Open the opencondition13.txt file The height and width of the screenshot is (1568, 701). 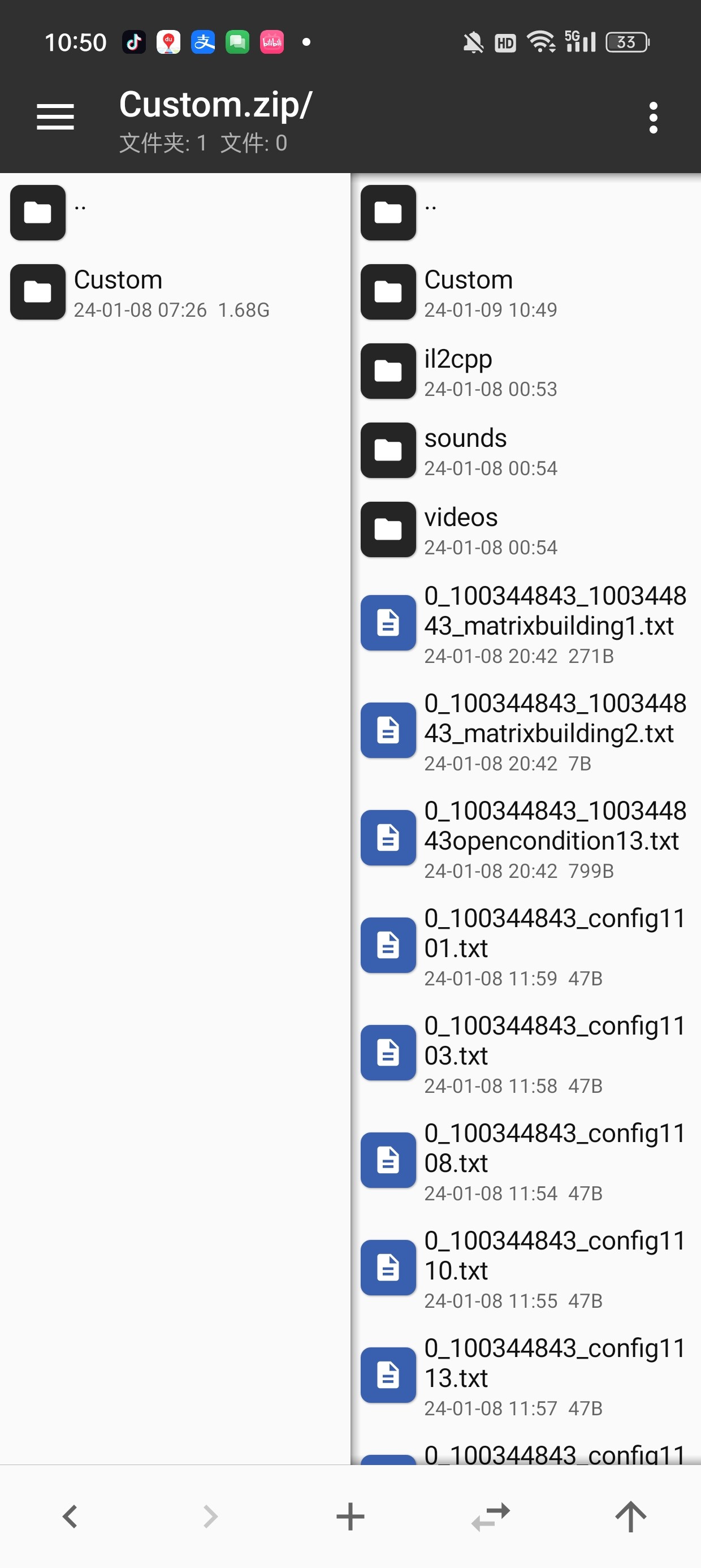pos(548,838)
